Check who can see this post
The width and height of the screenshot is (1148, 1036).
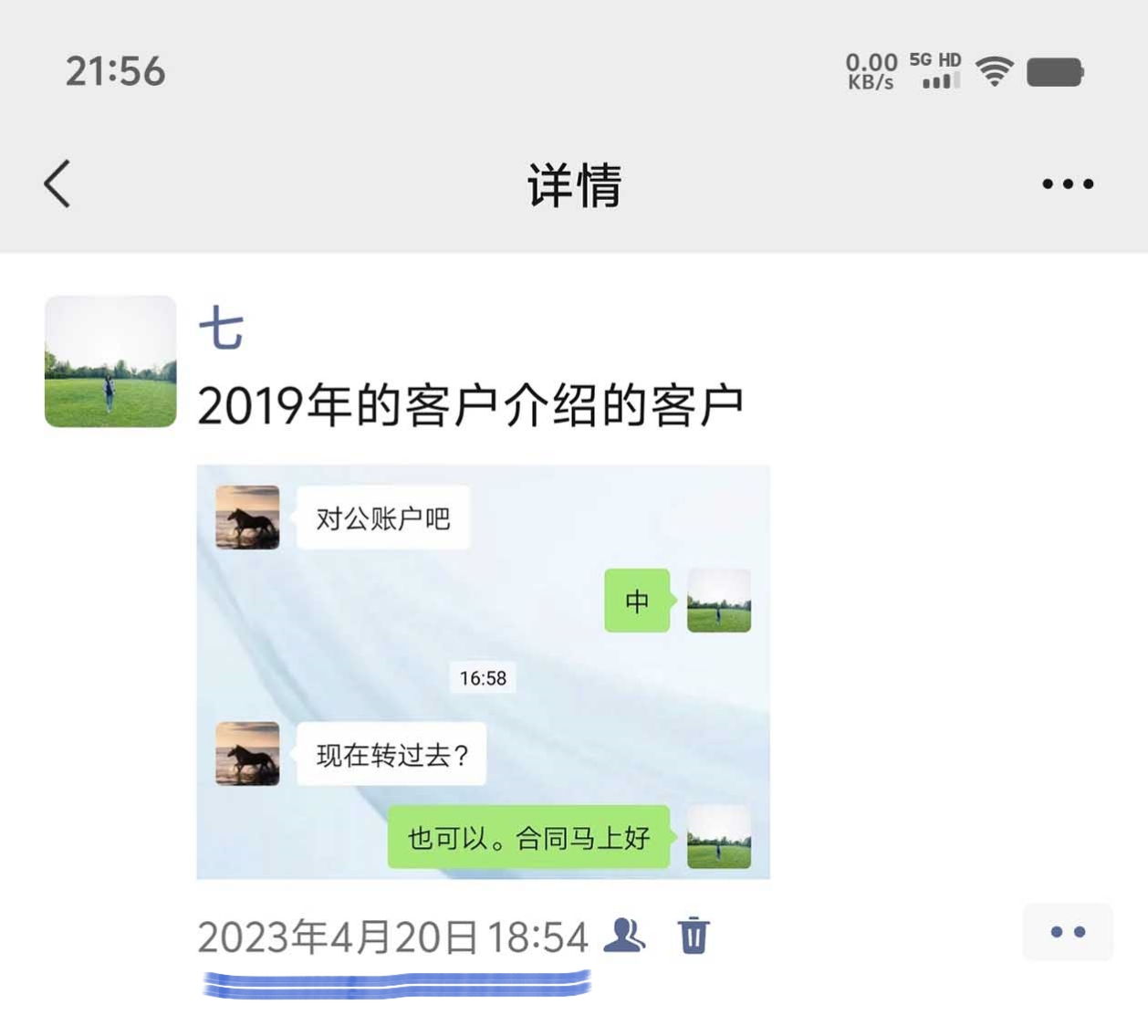point(625,936)
